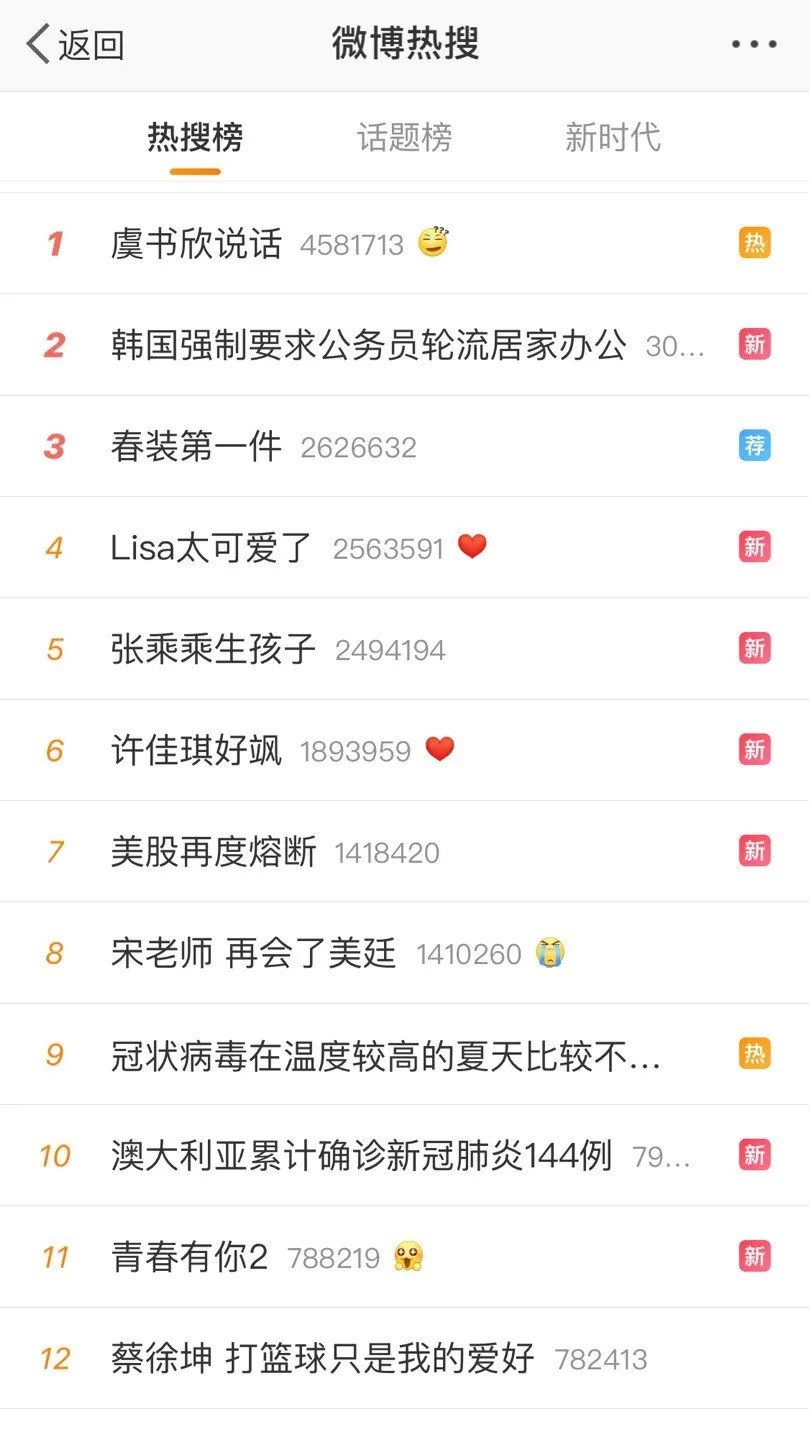Open 许佳琪好飒 trending entry
This screenshot has height=1430, width=809.
(197, 750)
